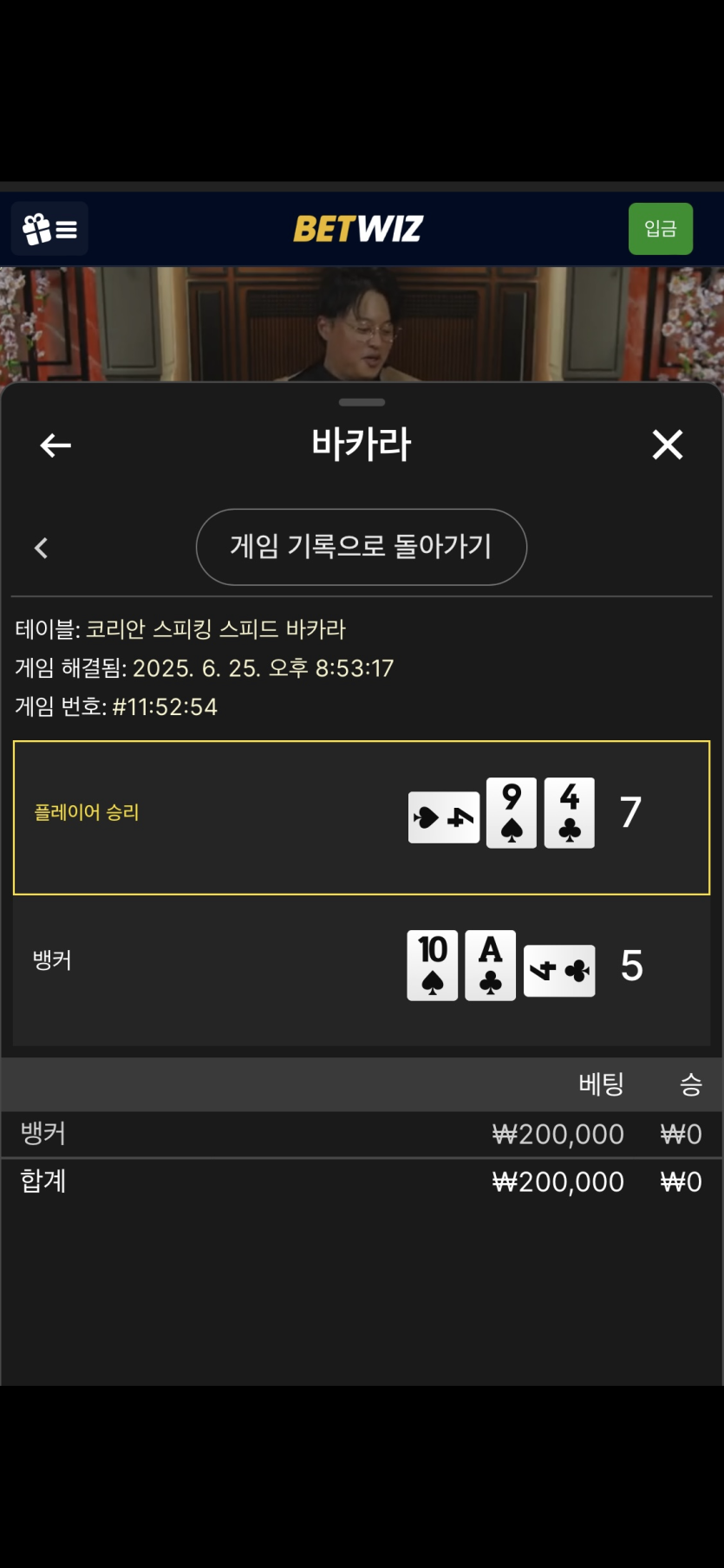Open the gift and menu button
724x1568 pixels.
tap(49, 229)
